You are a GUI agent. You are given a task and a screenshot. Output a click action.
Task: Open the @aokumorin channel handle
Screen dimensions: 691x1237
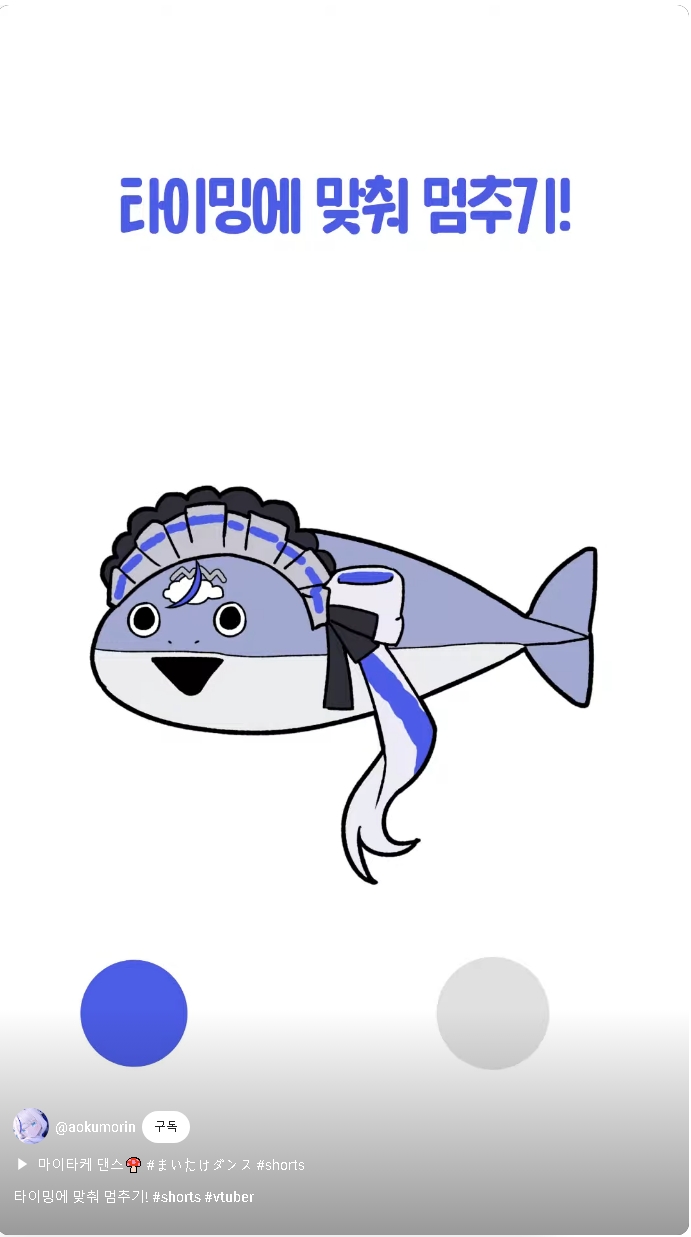(x=95, y=1127)
